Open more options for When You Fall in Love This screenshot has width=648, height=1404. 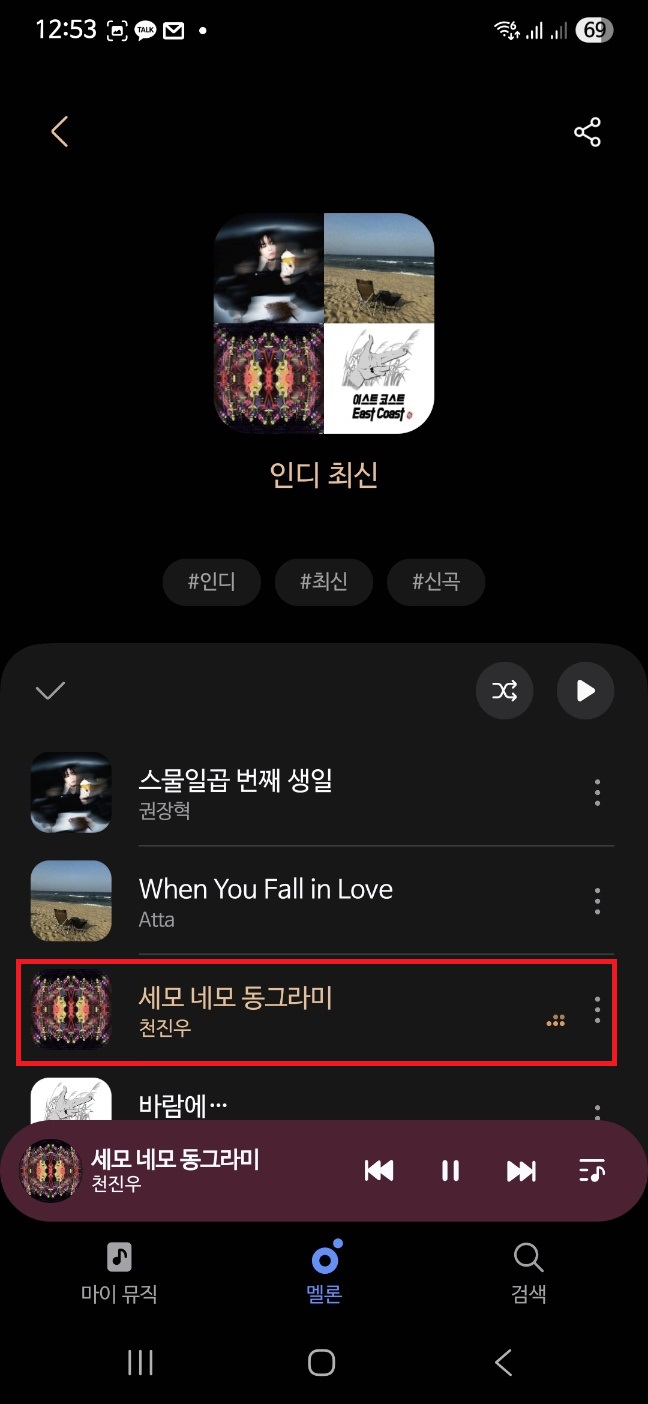[597, 900]
